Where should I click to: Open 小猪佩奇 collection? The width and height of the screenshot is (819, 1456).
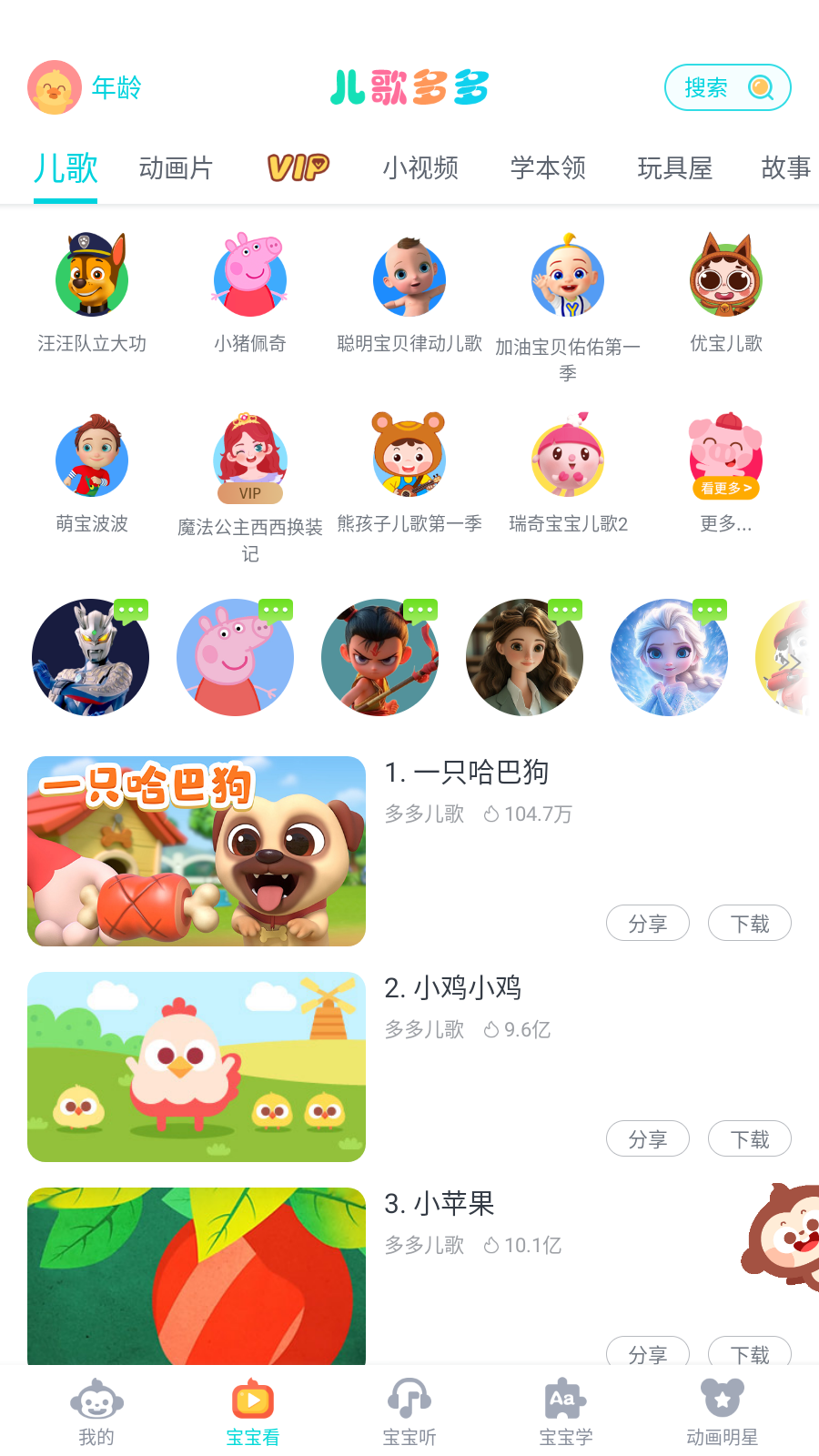tap(250, 291)
